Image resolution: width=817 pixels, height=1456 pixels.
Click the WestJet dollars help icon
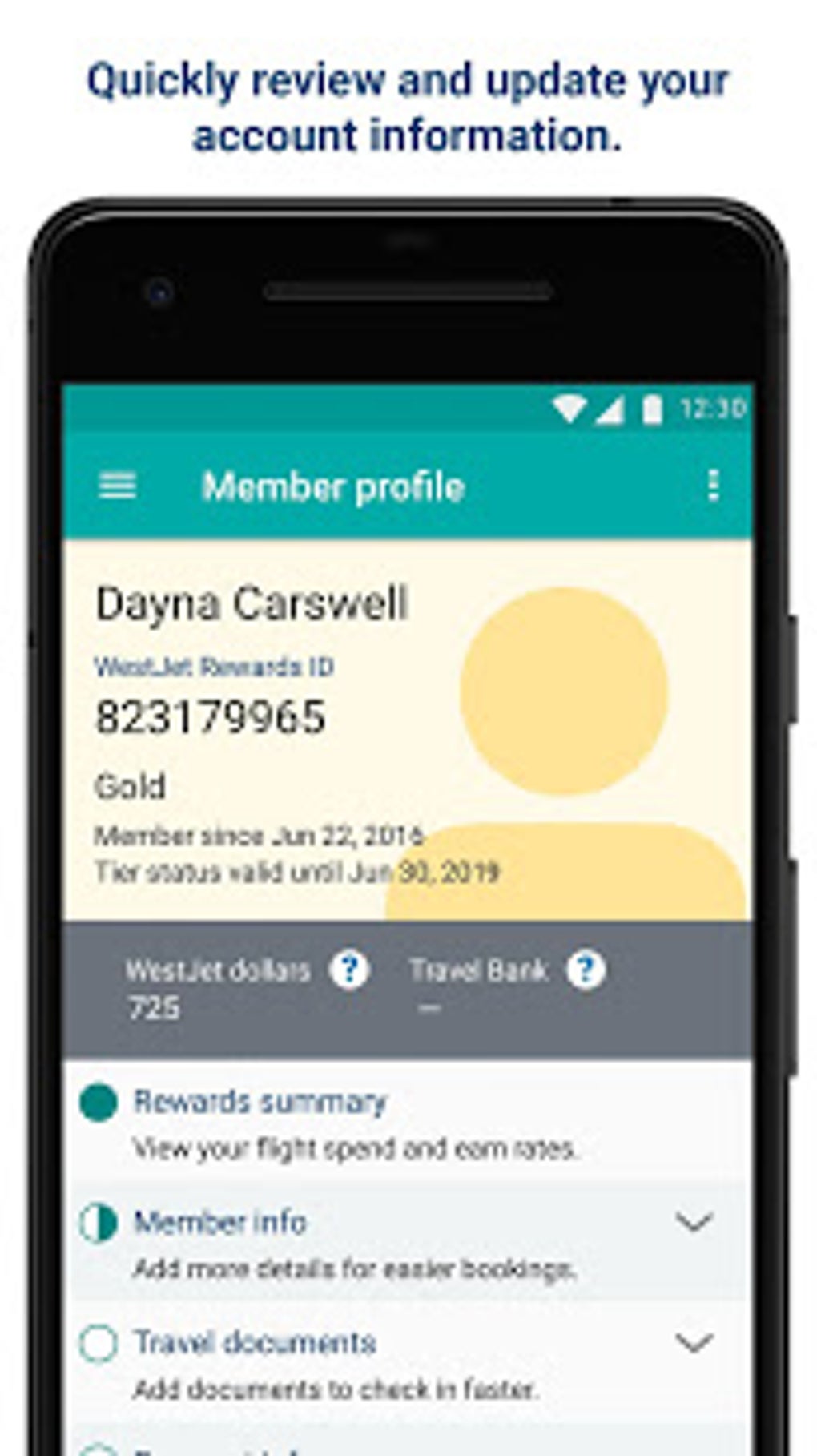pos(348,970)
